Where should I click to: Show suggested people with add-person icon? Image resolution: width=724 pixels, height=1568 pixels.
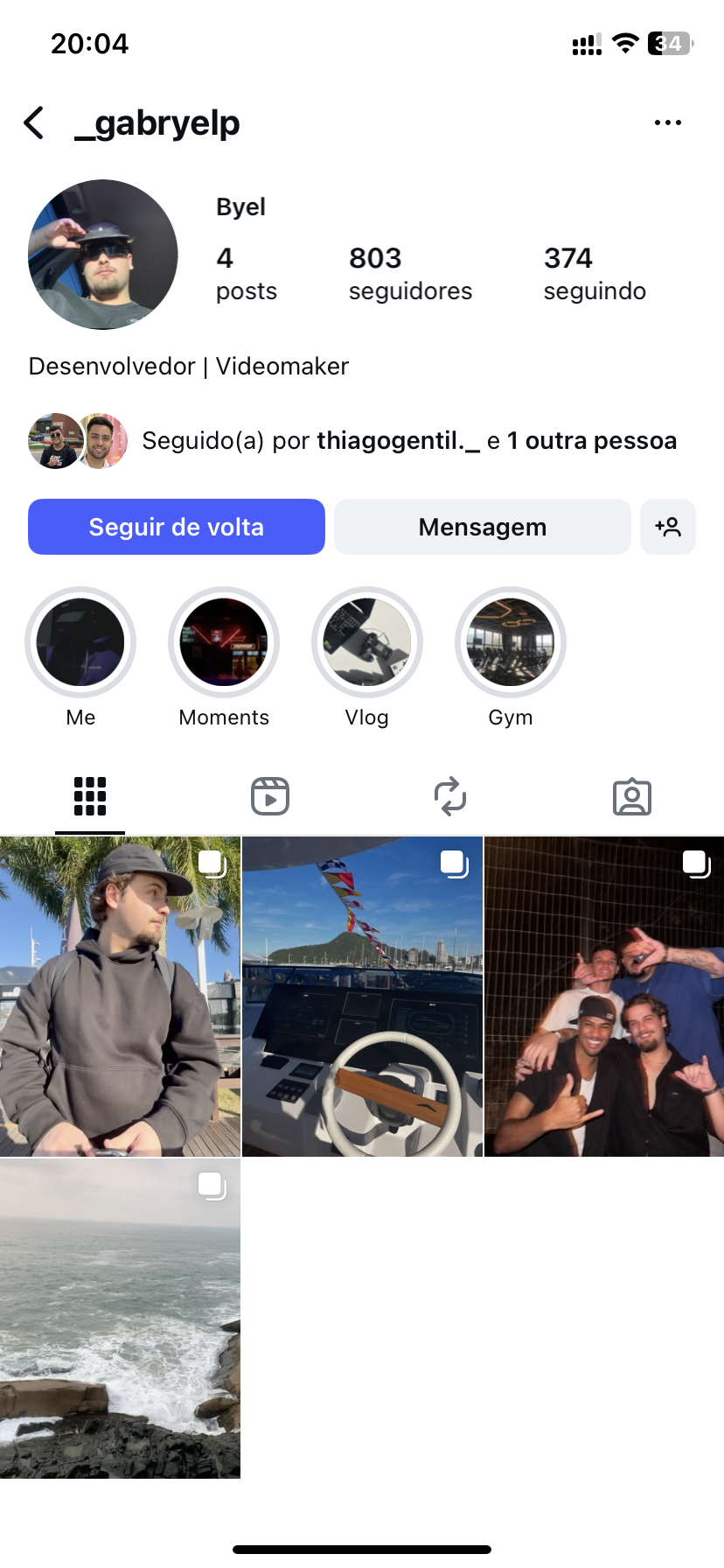click(x=668, y=527)
